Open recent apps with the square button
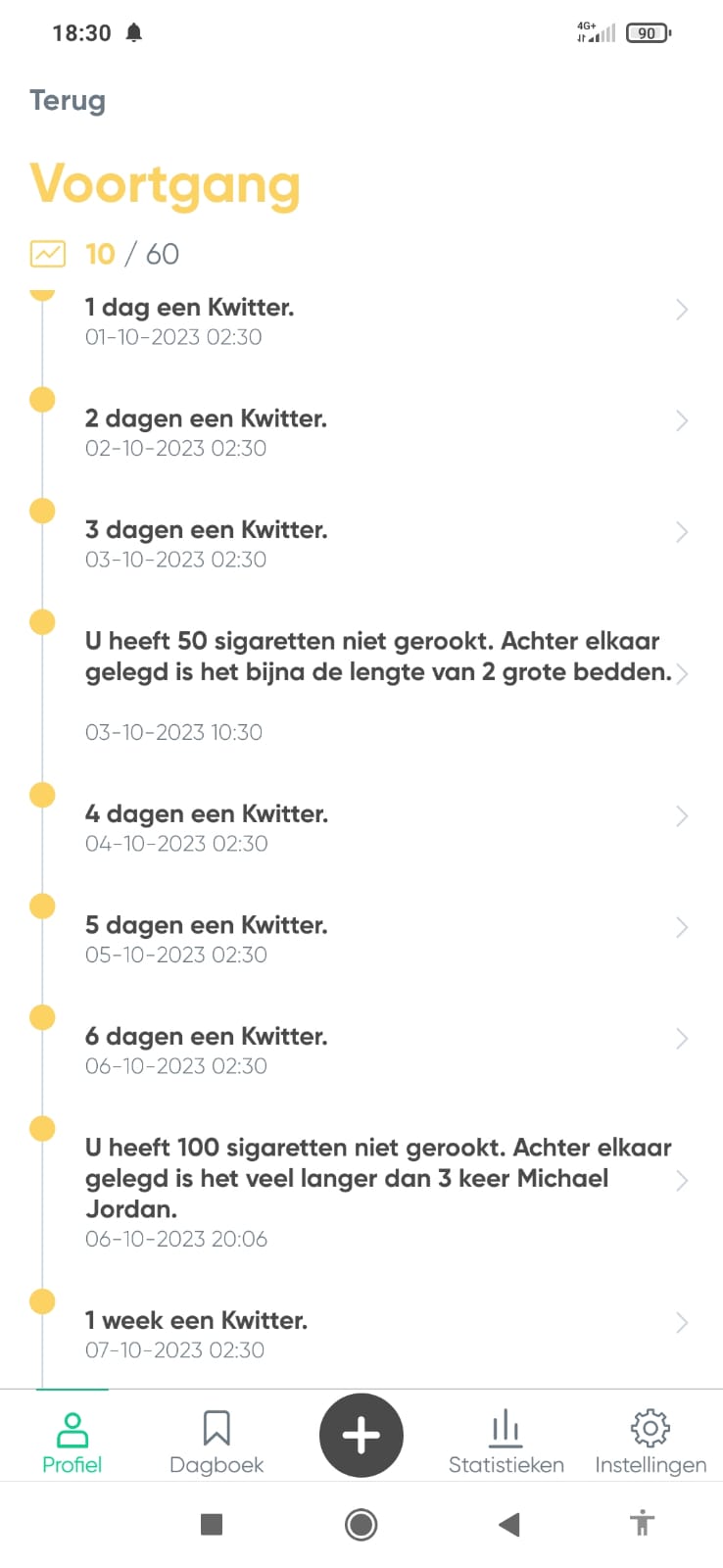Screen dimensions: 723x1568 212,1524
